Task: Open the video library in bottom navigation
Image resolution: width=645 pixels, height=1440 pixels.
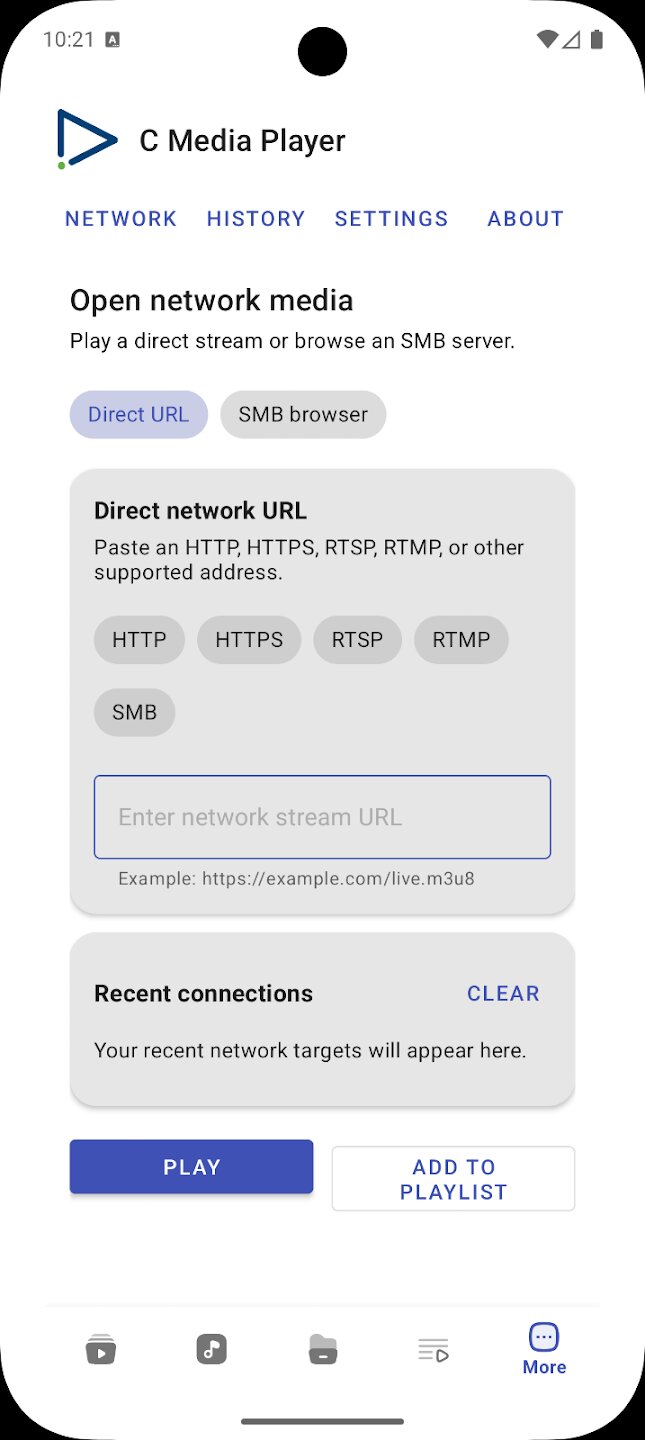Action: (x=100, y=1350)
